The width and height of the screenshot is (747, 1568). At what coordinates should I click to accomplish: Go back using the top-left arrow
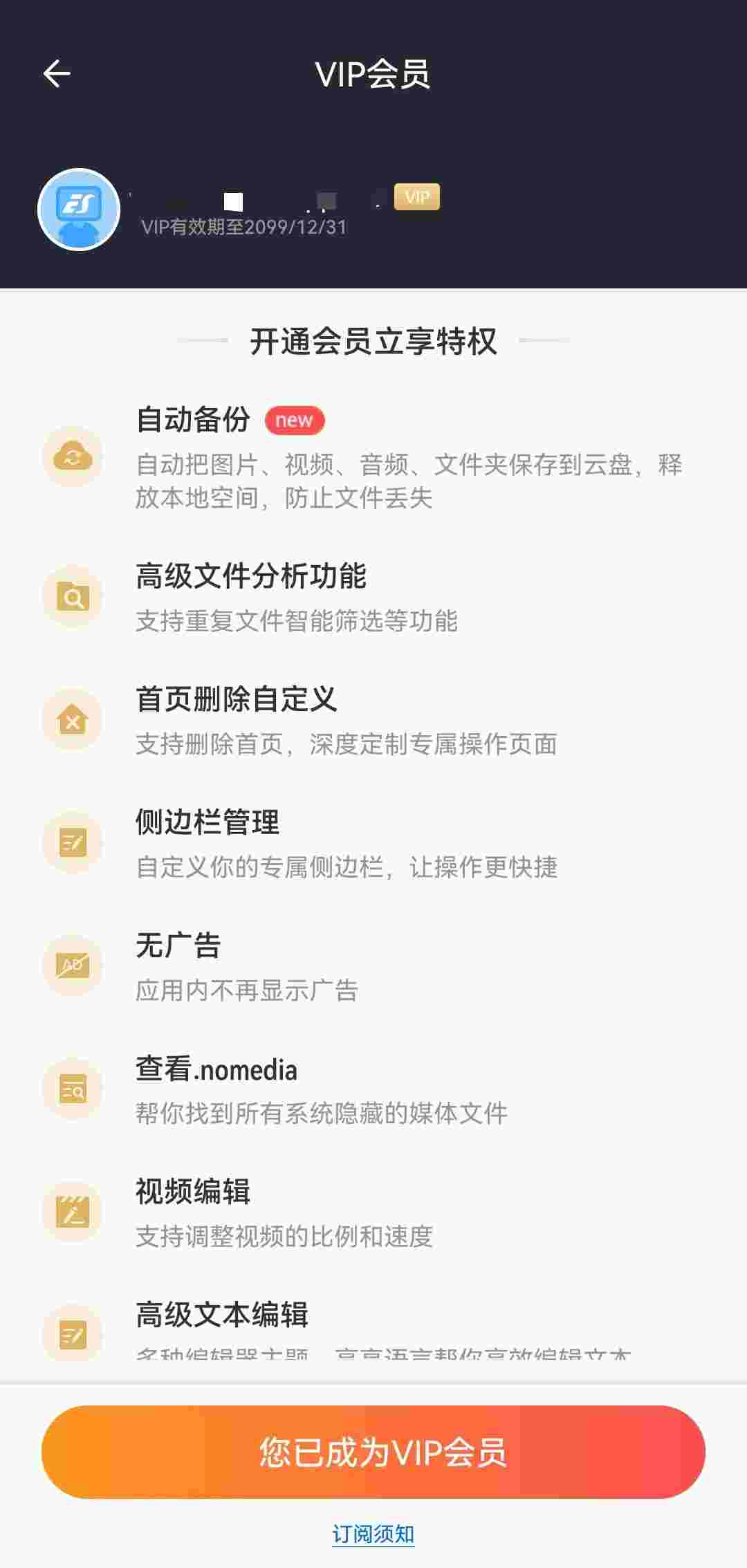coord(57,73)
